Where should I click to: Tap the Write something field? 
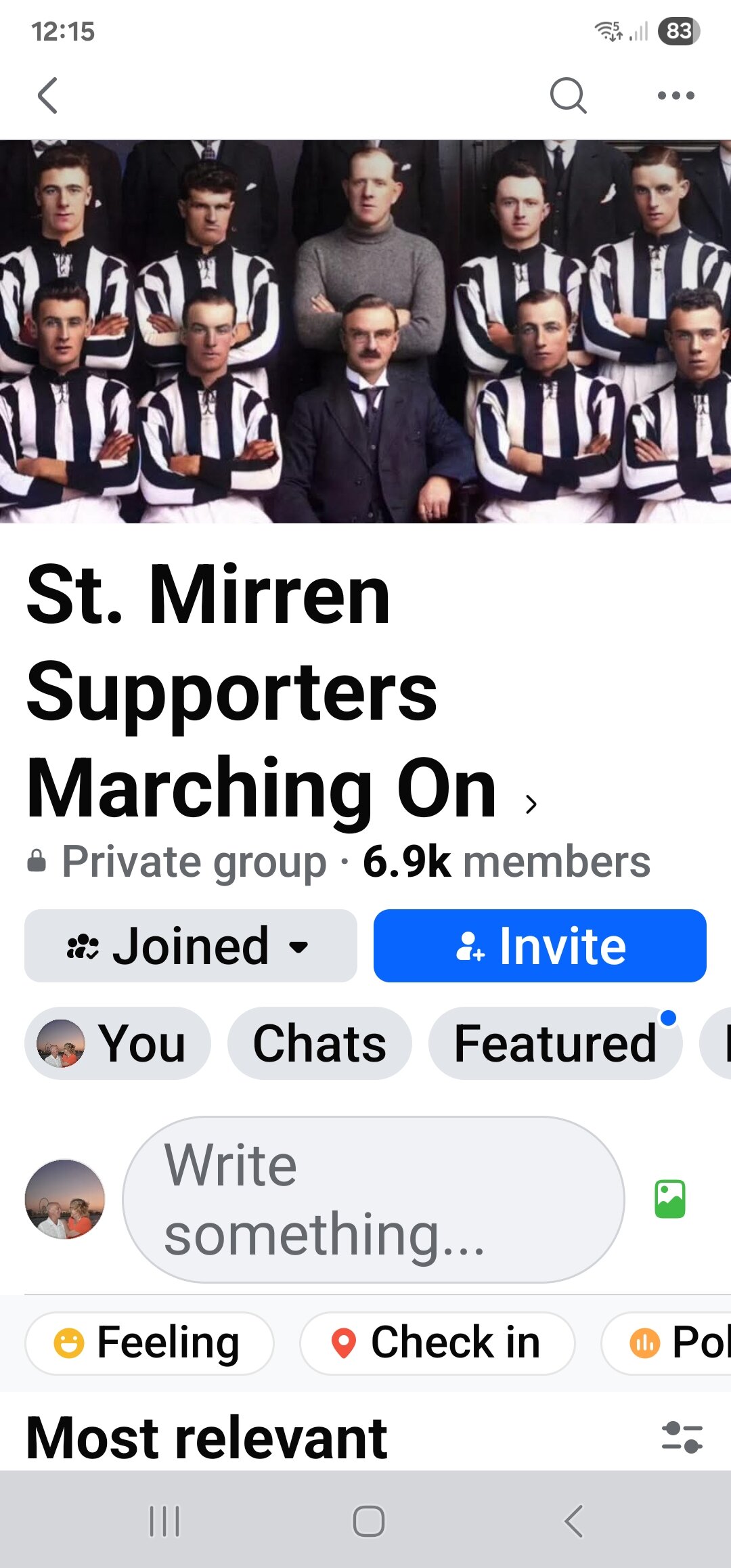coord(373,1200)
